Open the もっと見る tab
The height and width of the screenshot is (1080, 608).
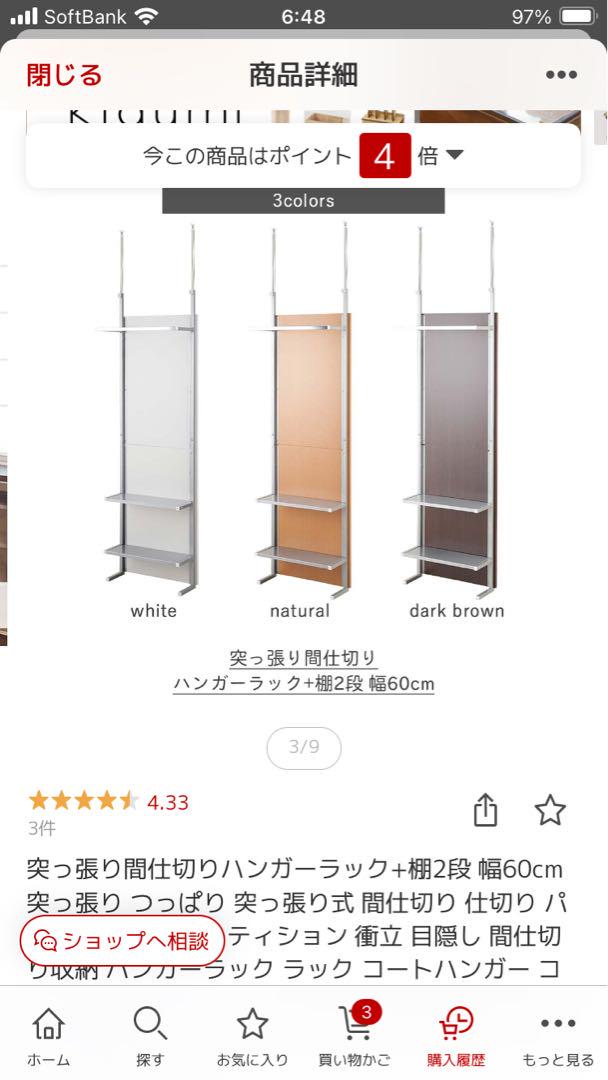[558, 1035]
